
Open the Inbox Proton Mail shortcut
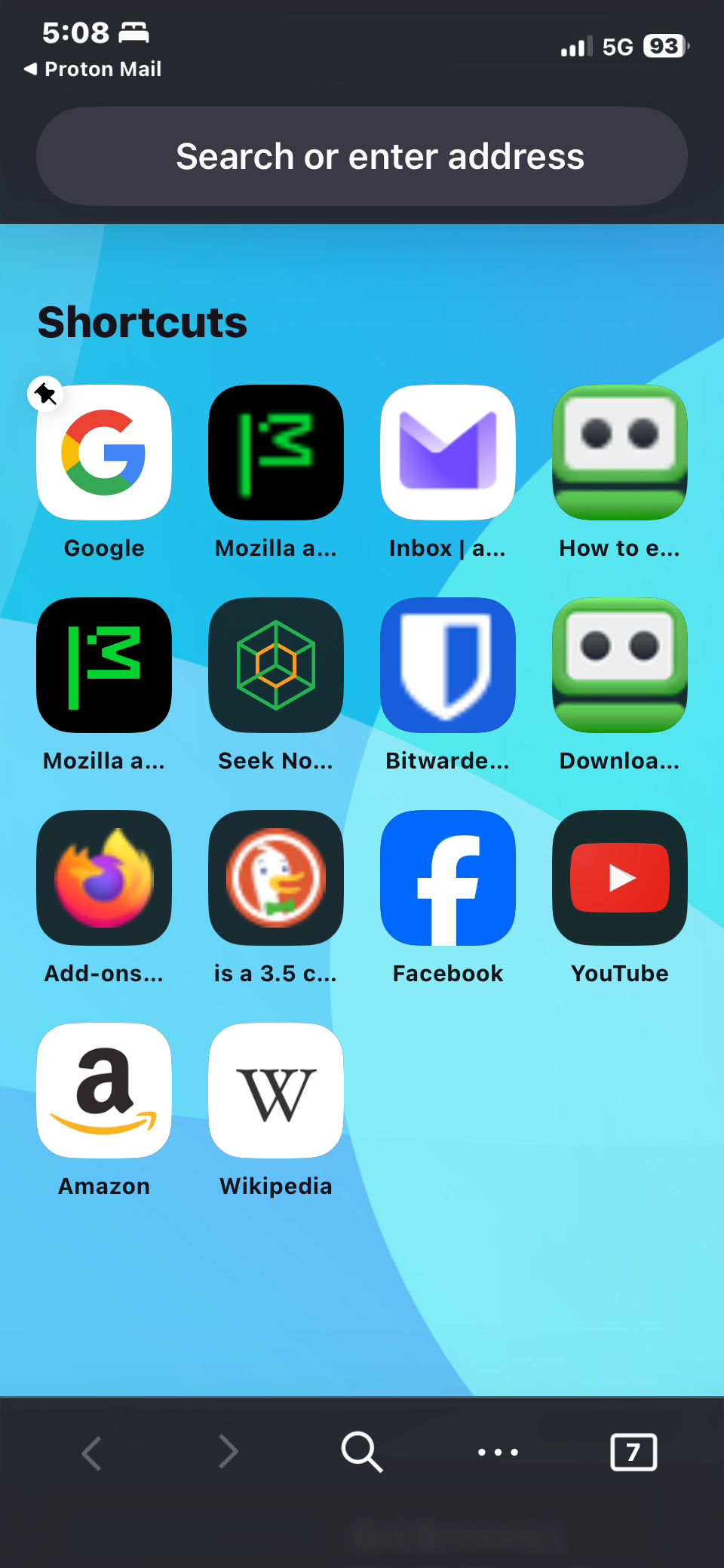point(448,453)
